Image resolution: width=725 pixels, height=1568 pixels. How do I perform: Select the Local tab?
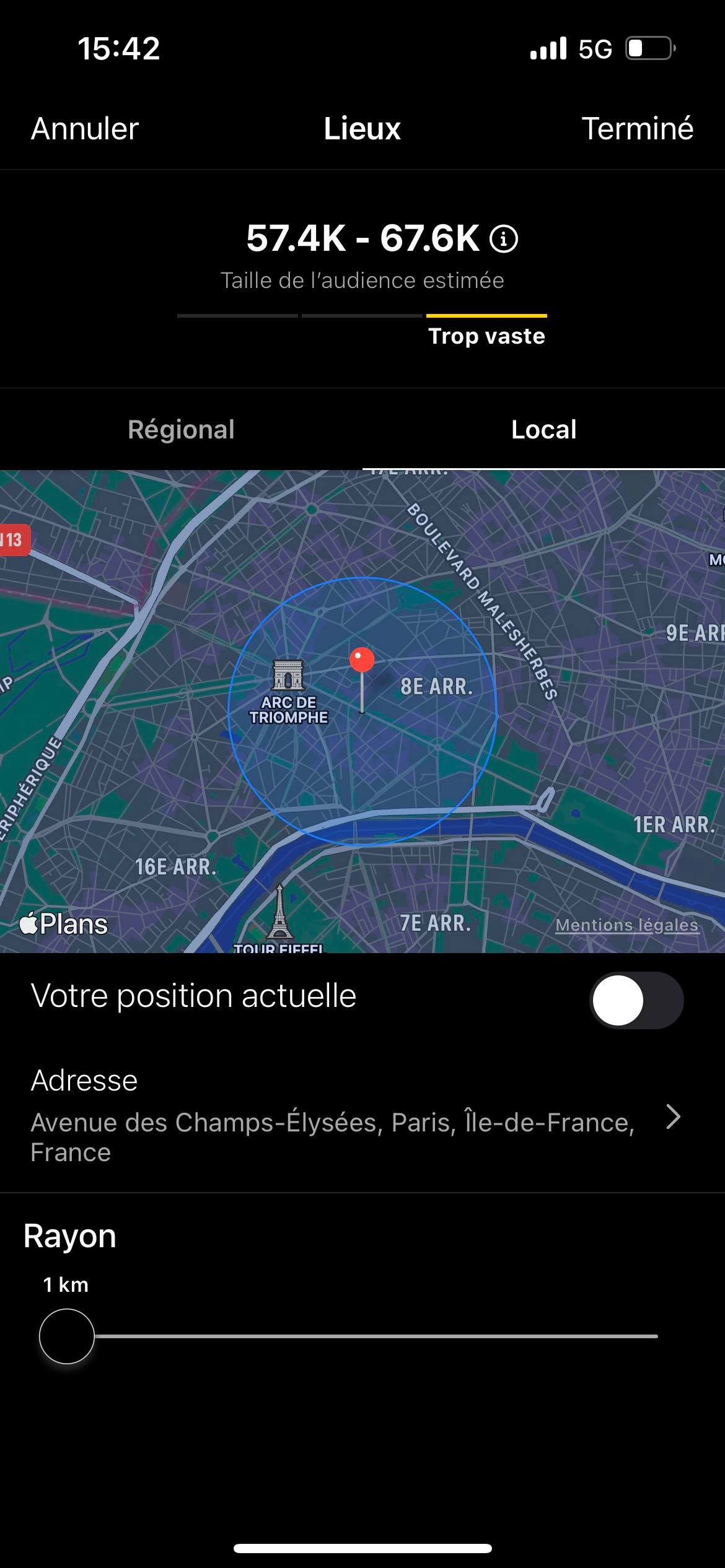point(543,430)
